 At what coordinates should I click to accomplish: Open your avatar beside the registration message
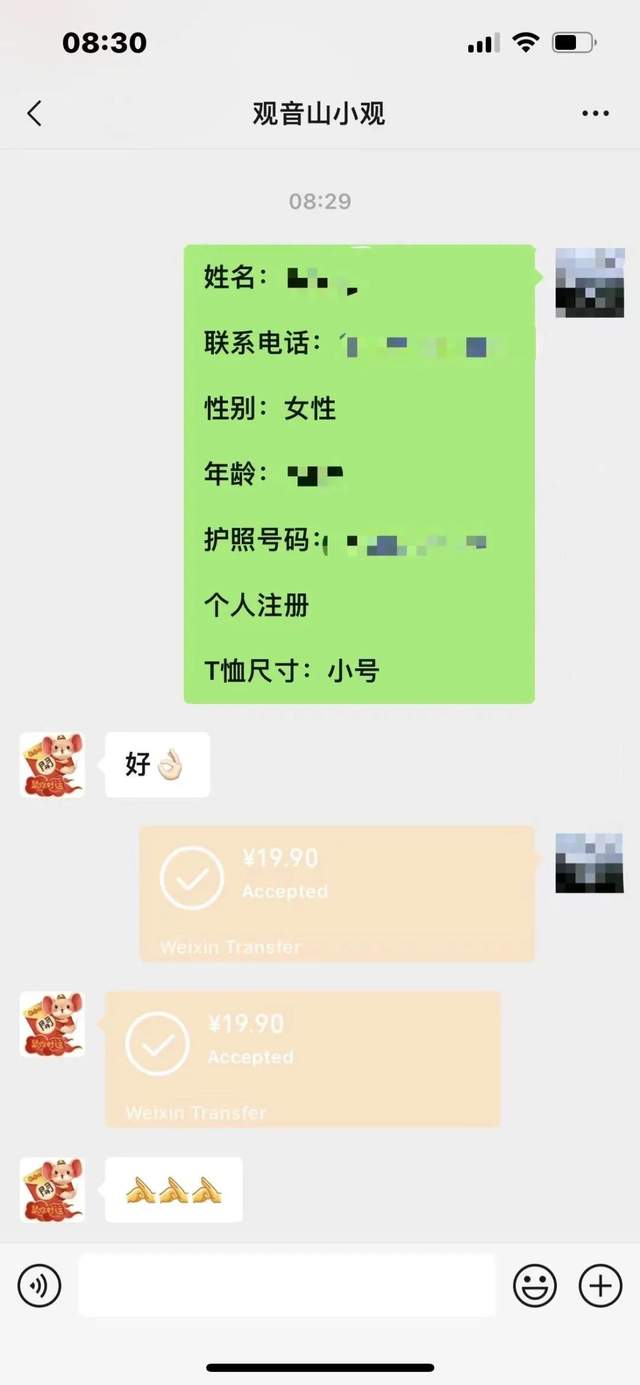click(x=589, y=281)
